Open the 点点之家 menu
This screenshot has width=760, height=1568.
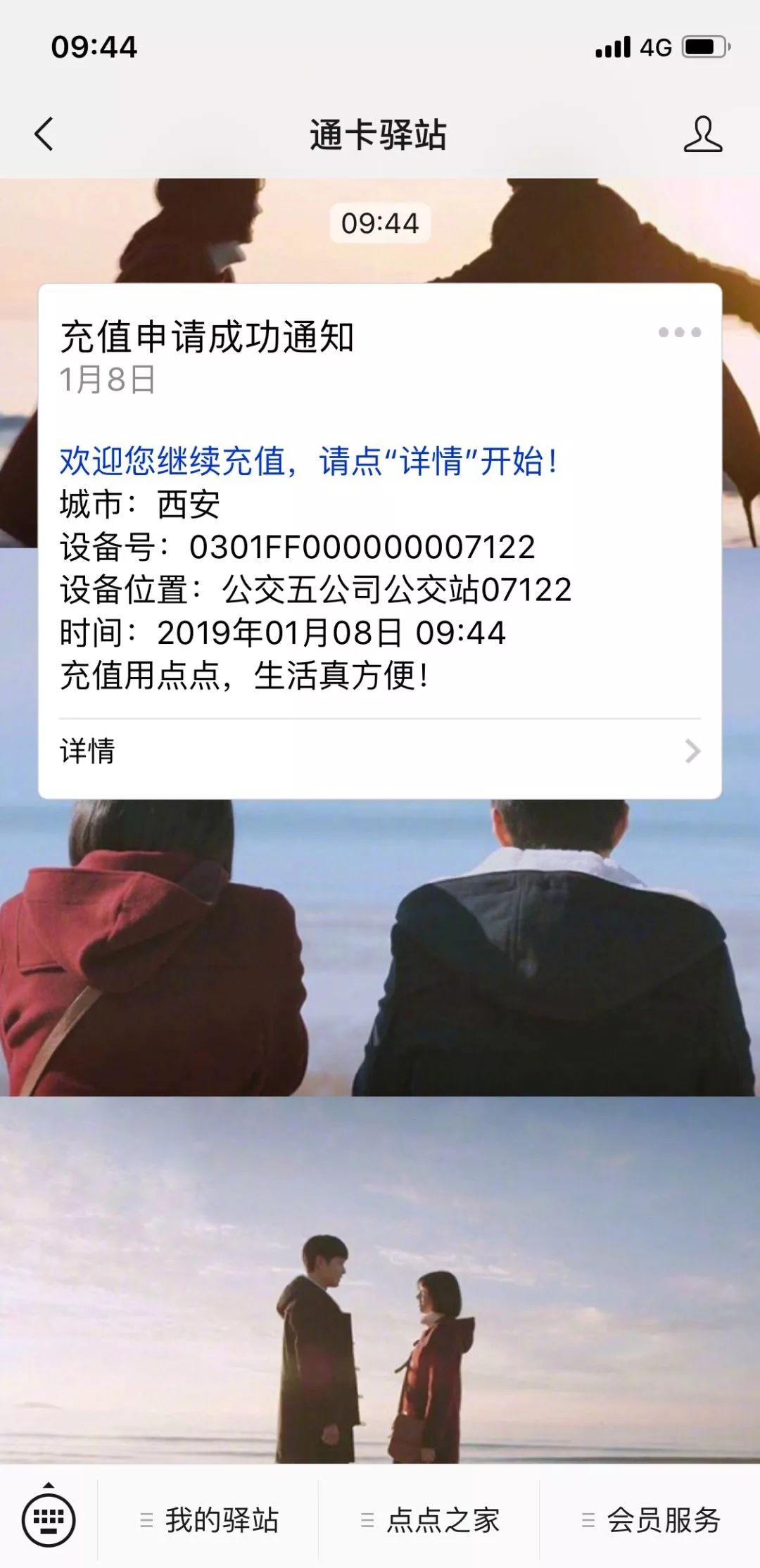[429, 1520]
